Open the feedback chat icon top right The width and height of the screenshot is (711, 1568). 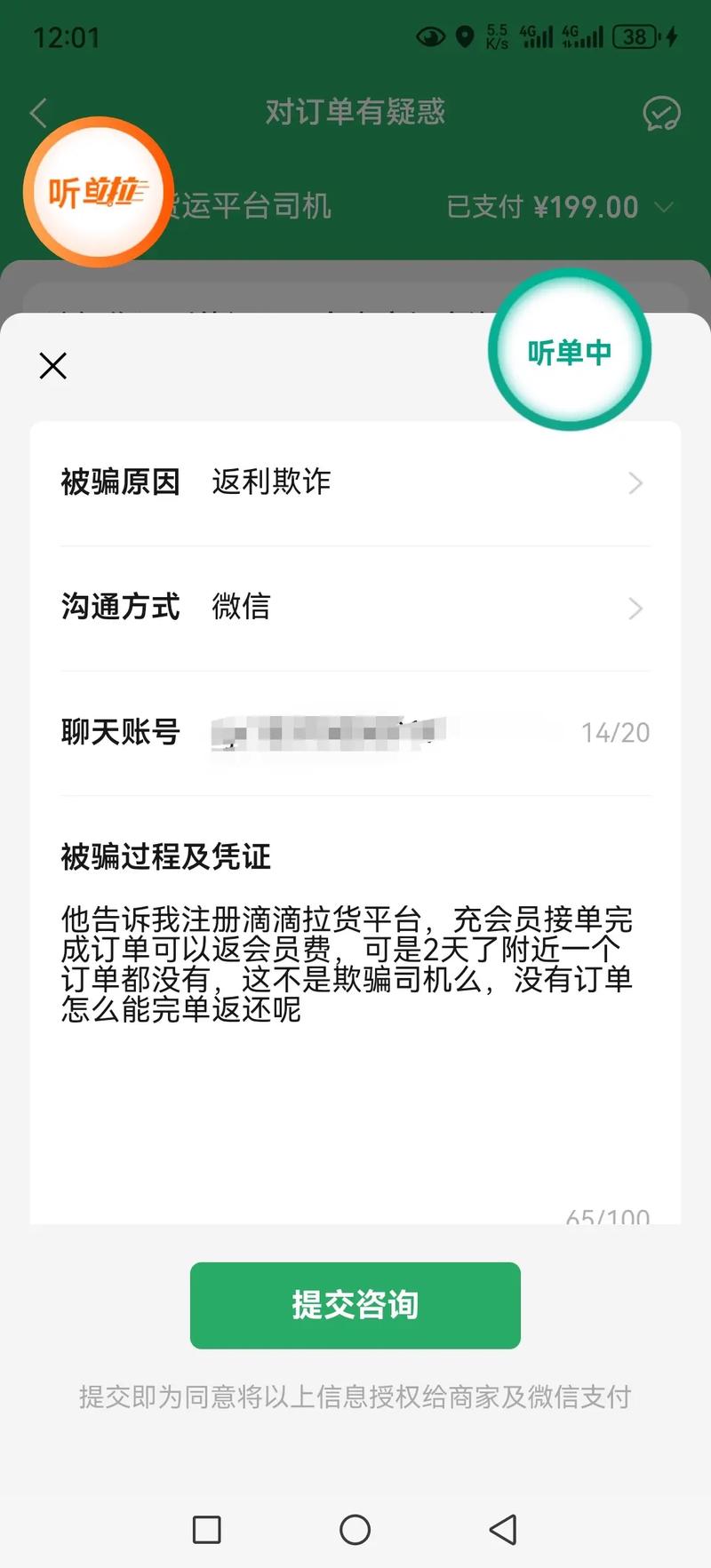tap(660, 114)
